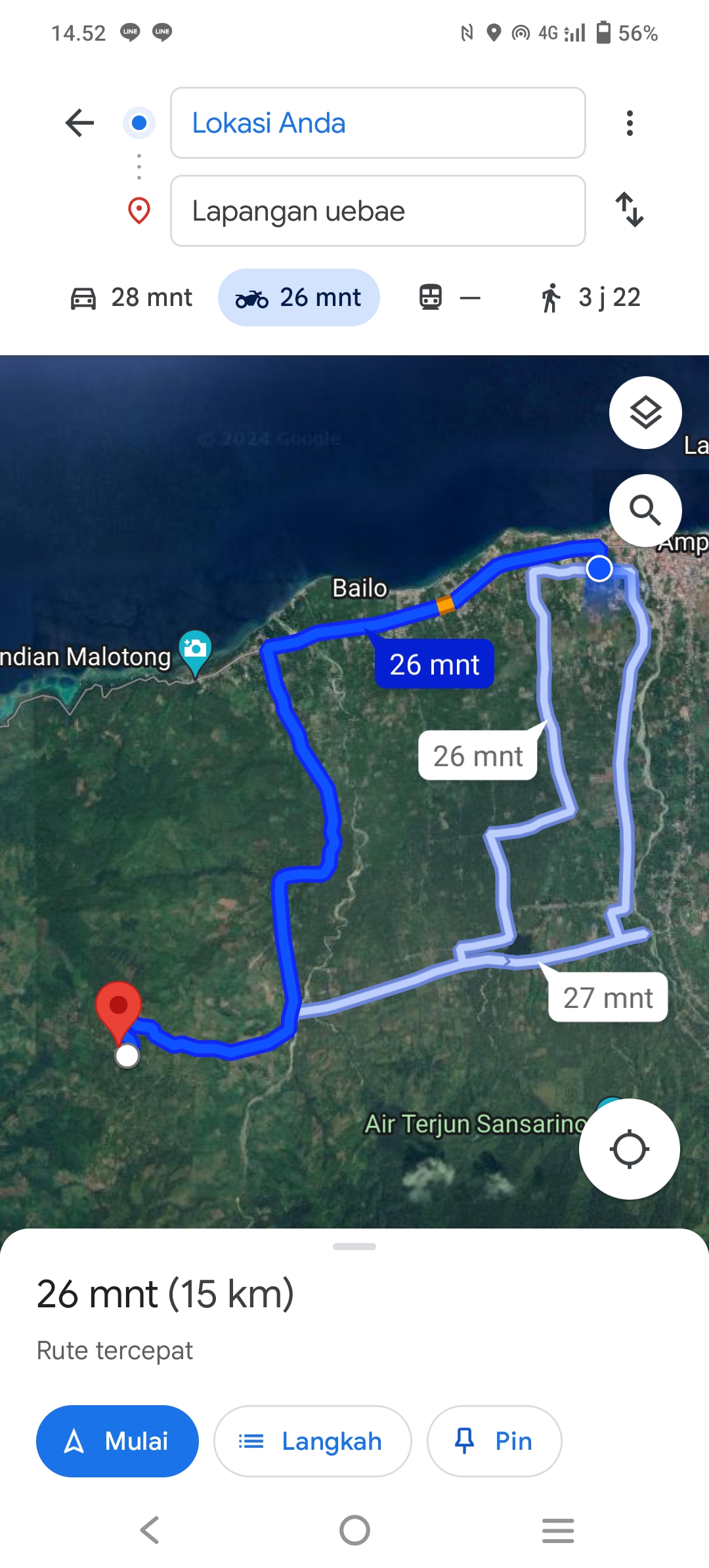Open the map layers button
The width and height of the screenshot is (709, 1568).
click(x=645, y=412)
